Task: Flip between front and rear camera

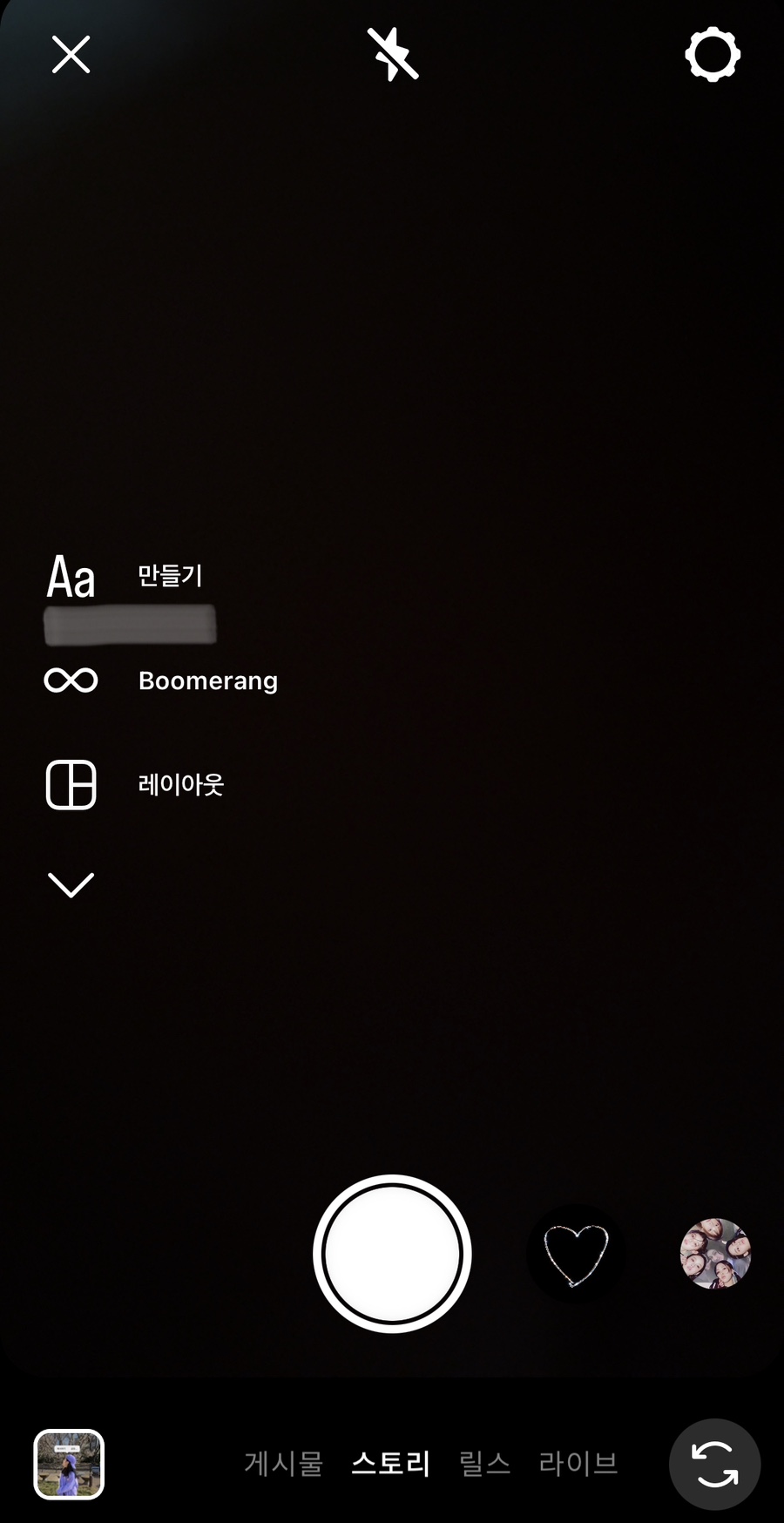Action: coord(714,1464)
